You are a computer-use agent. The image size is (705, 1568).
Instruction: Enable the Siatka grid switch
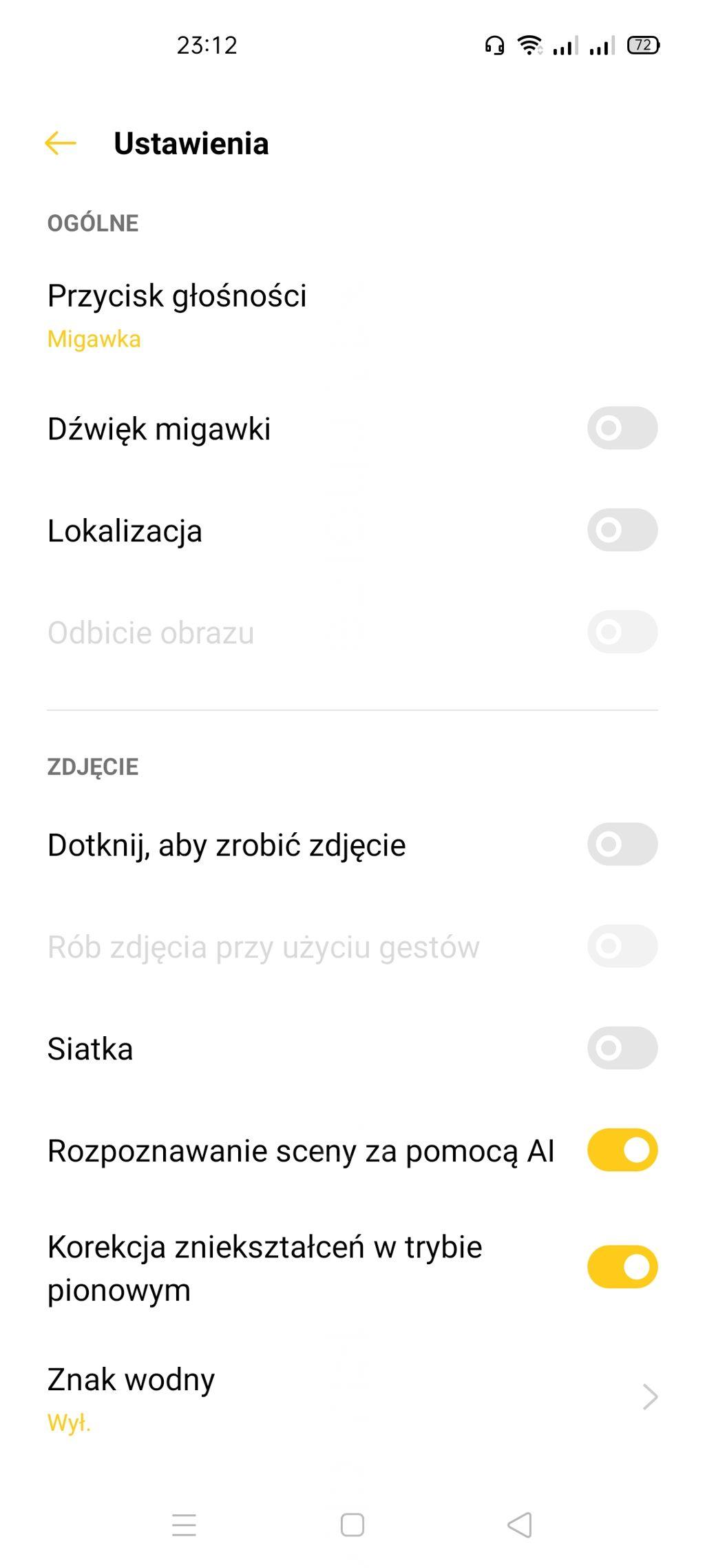click(x=622, y=1048)
